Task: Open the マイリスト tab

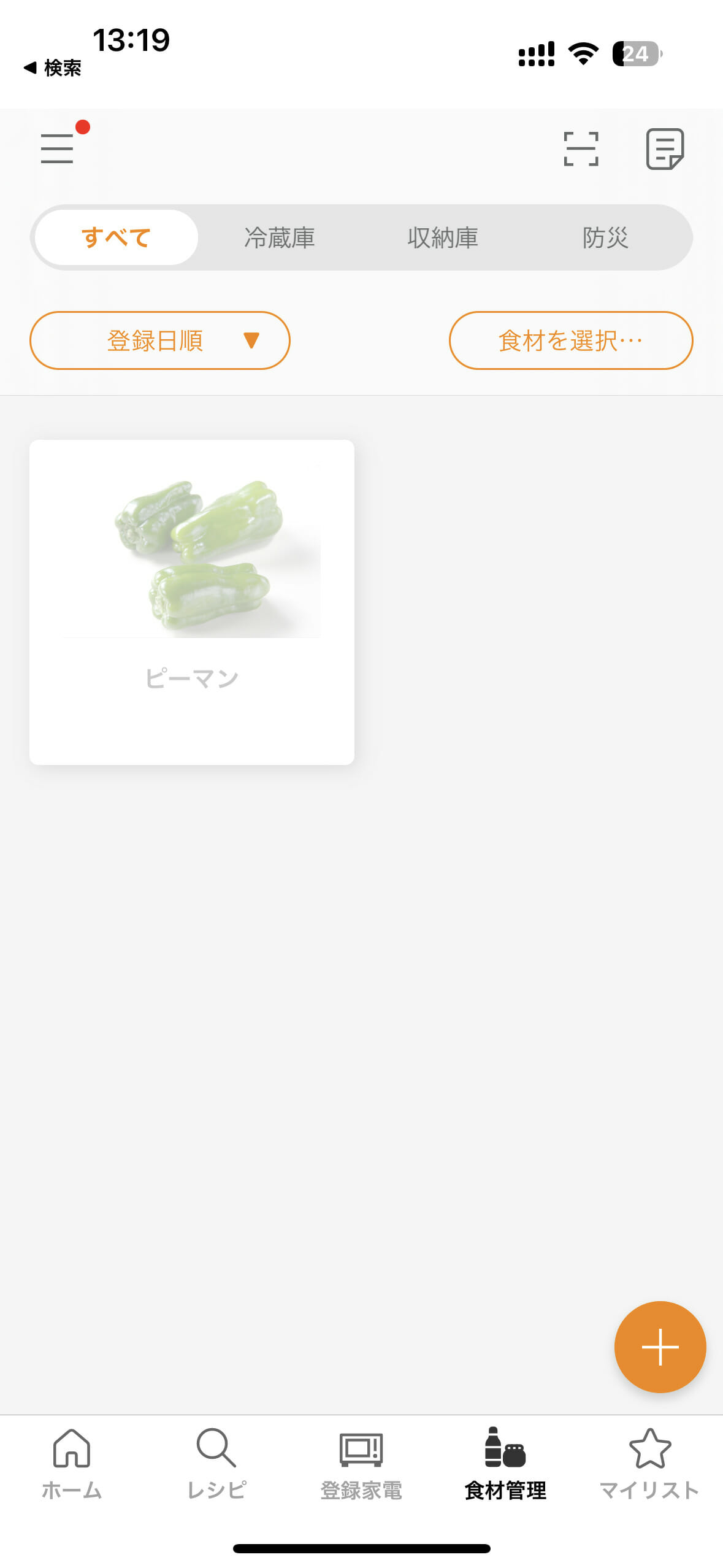Action: pos(649,1463)
